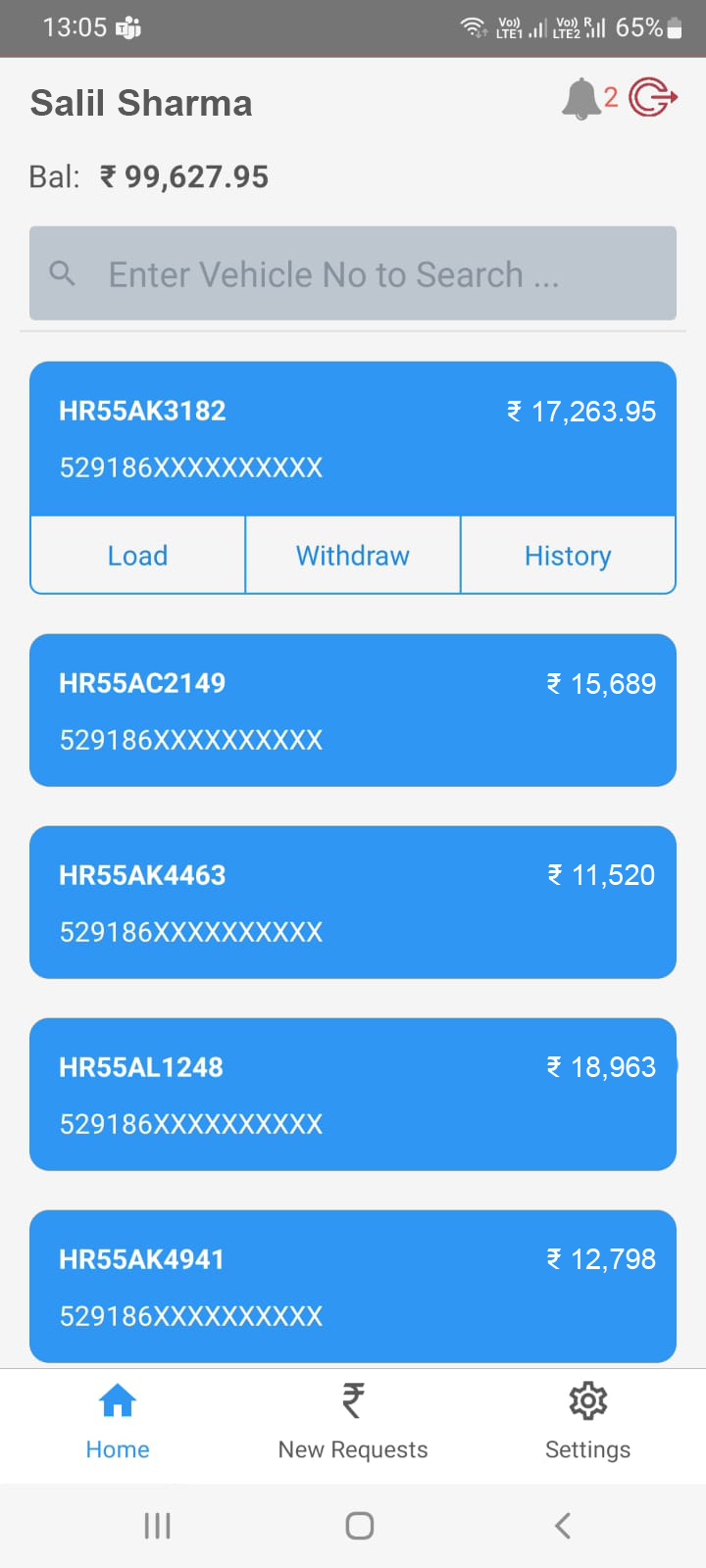The image size is (706, 1568).
Task: Focus the vehicle number search field
Action: point(353,273)
